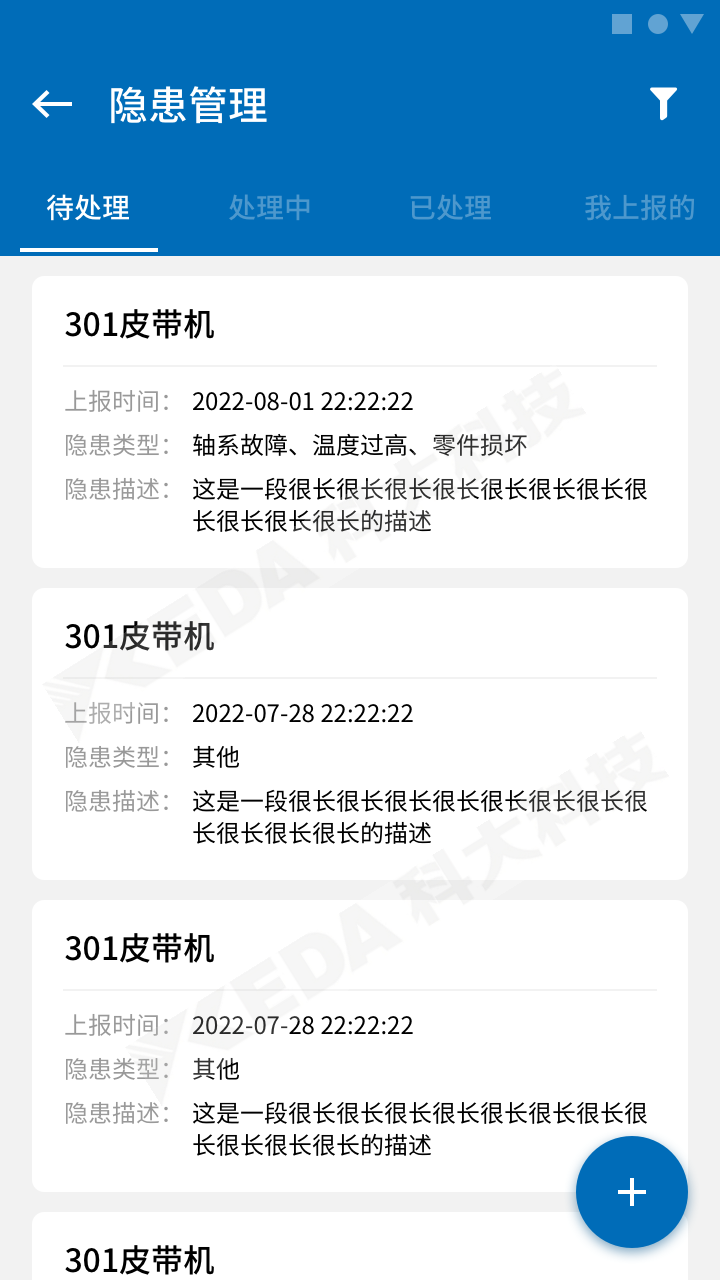Add a new hazard report with plus button
The width and height of the screenshot is (720, 1280).
coord(631,1192)
